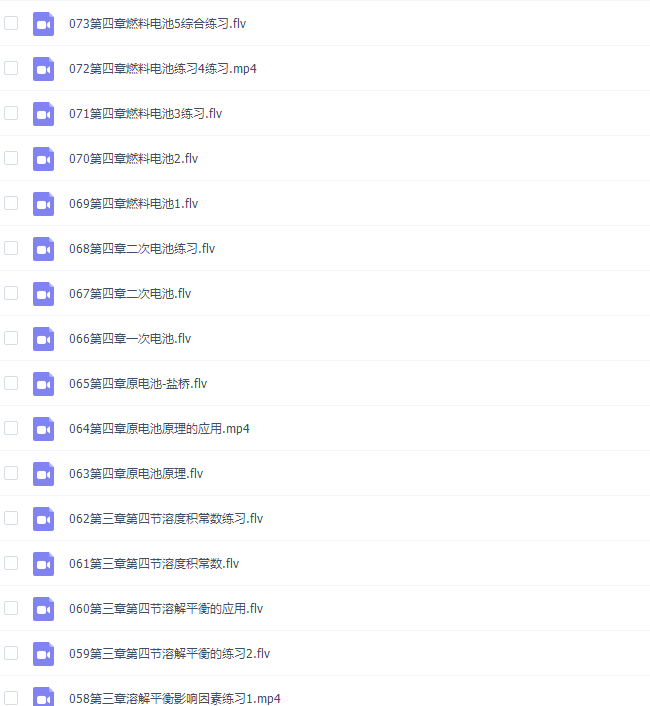The height and width of the screenshot is (706, 650).
Task: Open 072第四章燃料电池练习4练习.mp4 video
Action: (x=163, y=68)
